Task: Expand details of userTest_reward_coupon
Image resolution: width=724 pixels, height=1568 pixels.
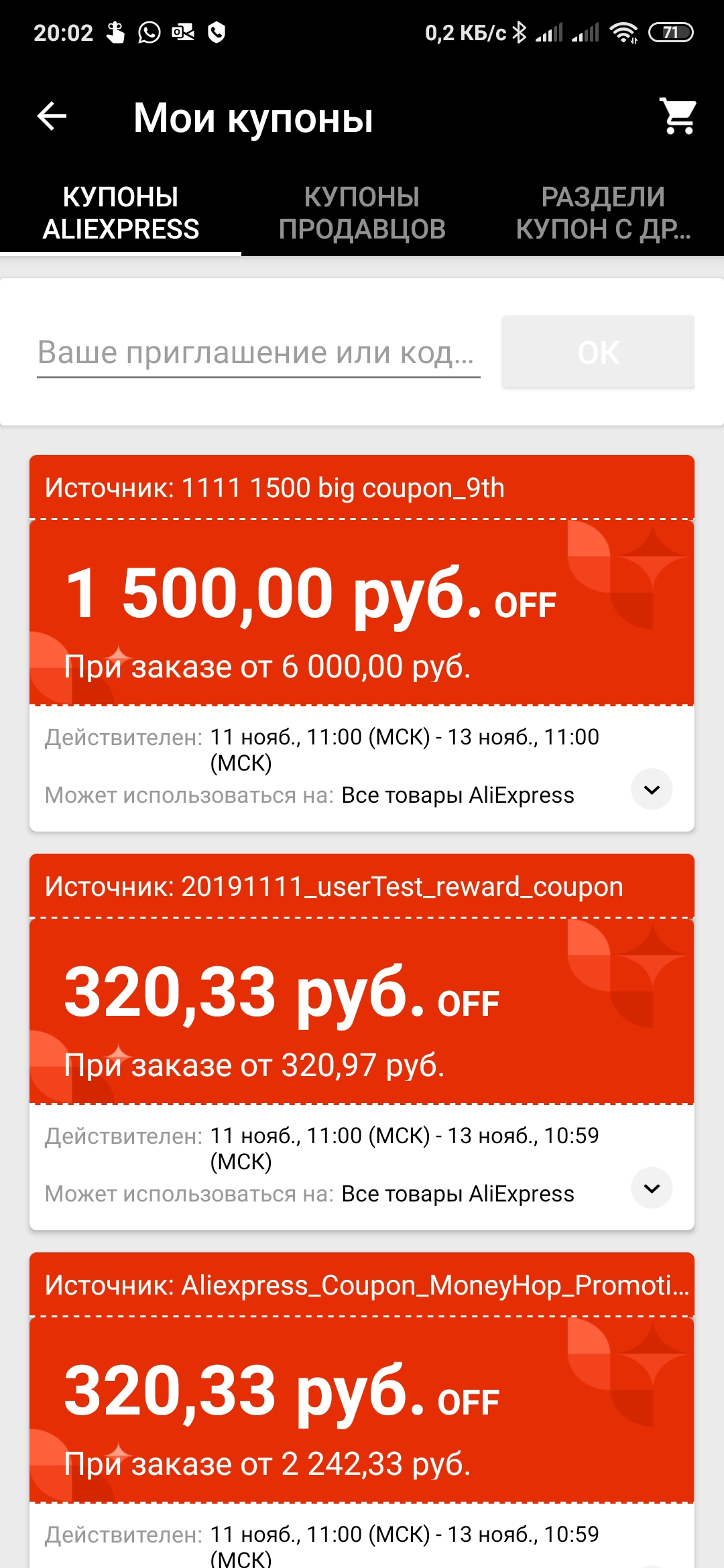Action: 652,1188
